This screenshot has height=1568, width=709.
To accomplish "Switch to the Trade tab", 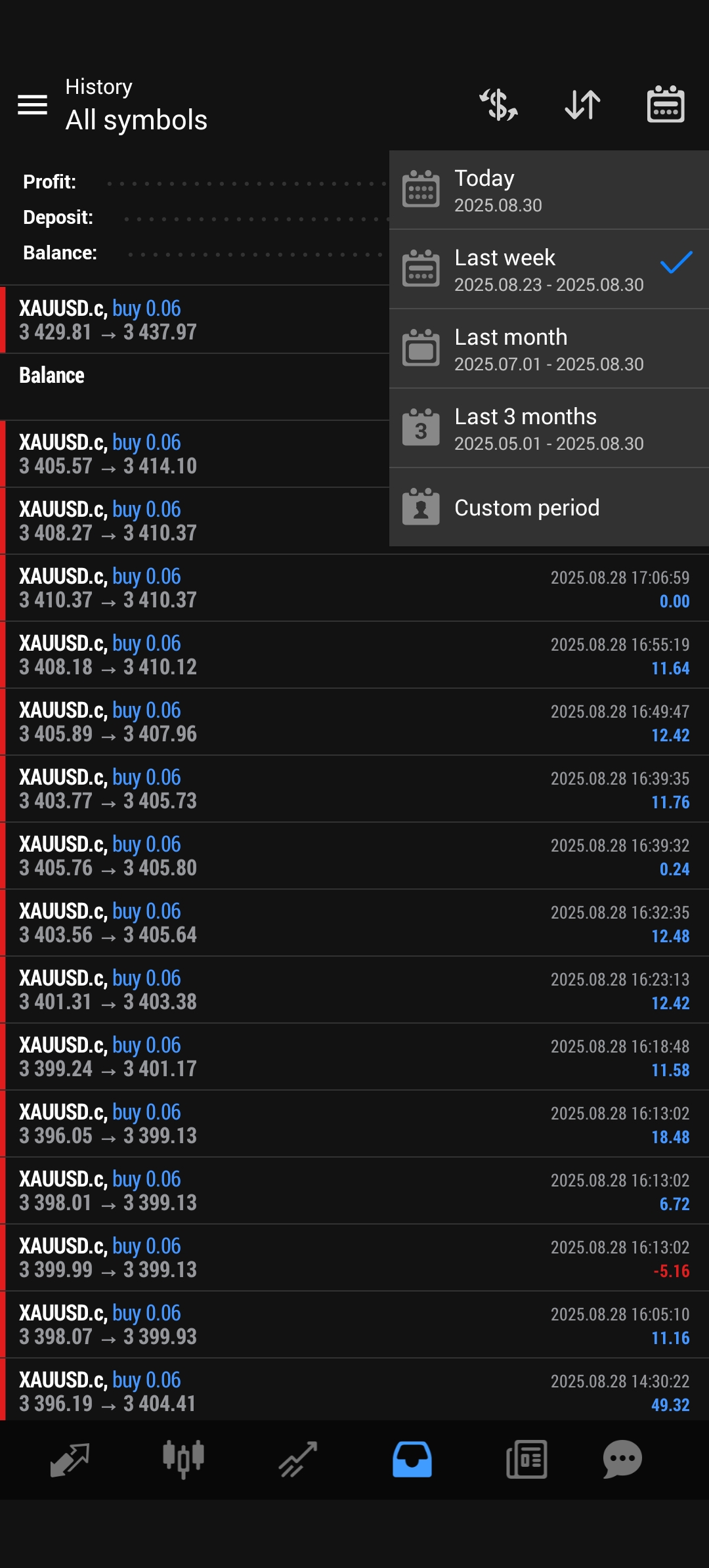I will point(298,1460).
